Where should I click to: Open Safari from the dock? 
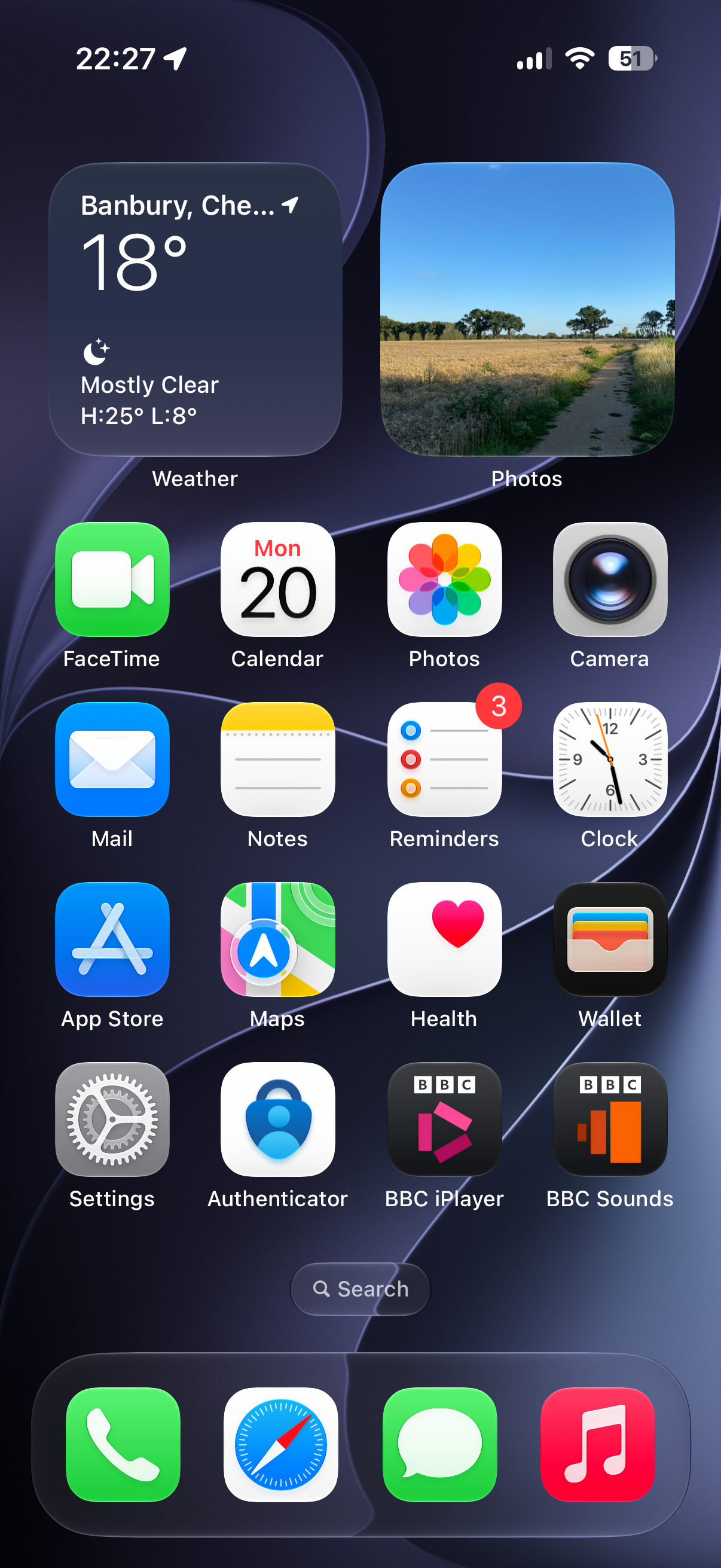click(x=280, y=1444)
